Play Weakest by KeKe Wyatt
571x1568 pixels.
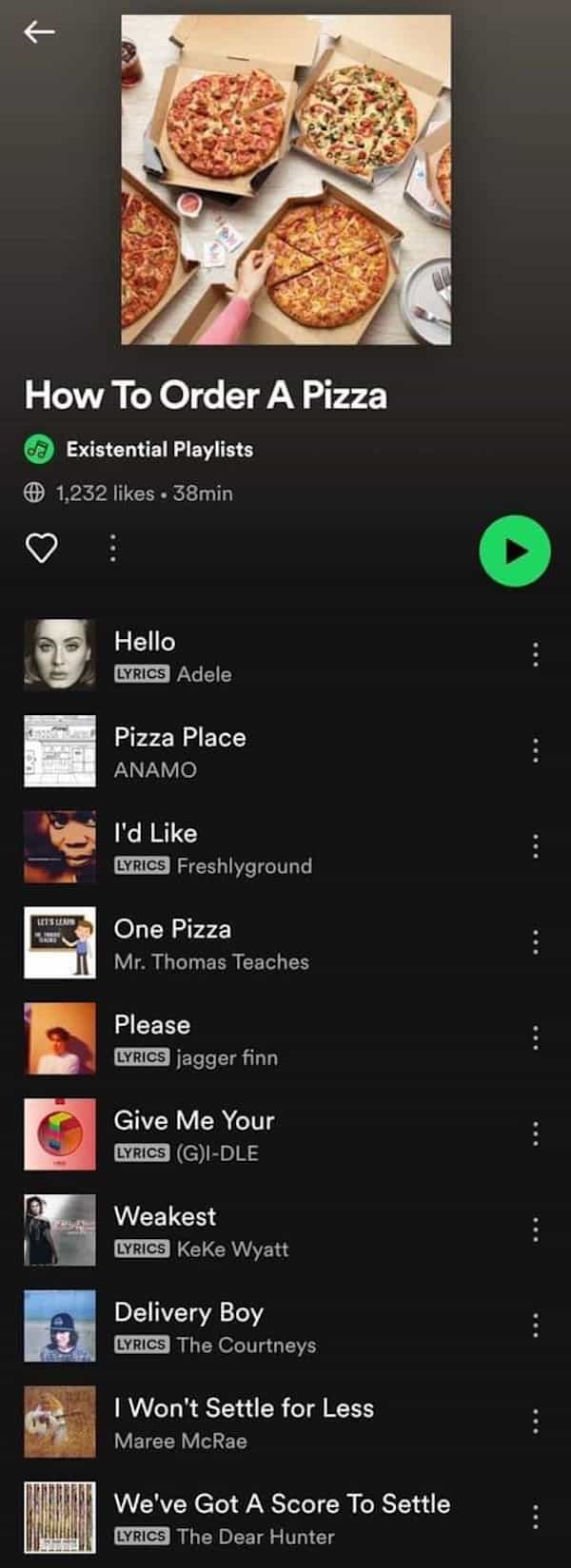click(165, 1217)
